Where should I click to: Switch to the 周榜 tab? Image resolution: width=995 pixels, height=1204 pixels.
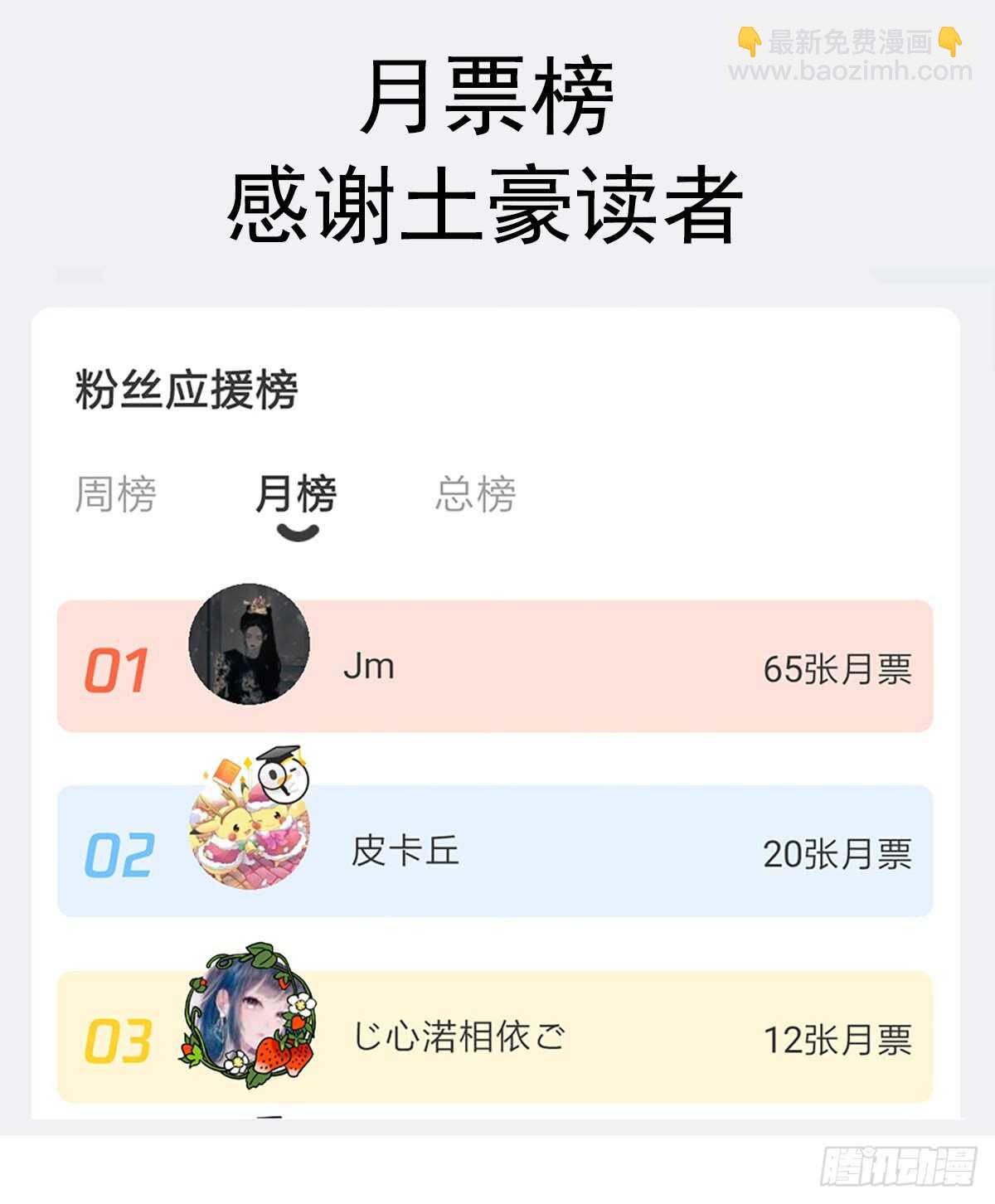[x=116, y=492]
